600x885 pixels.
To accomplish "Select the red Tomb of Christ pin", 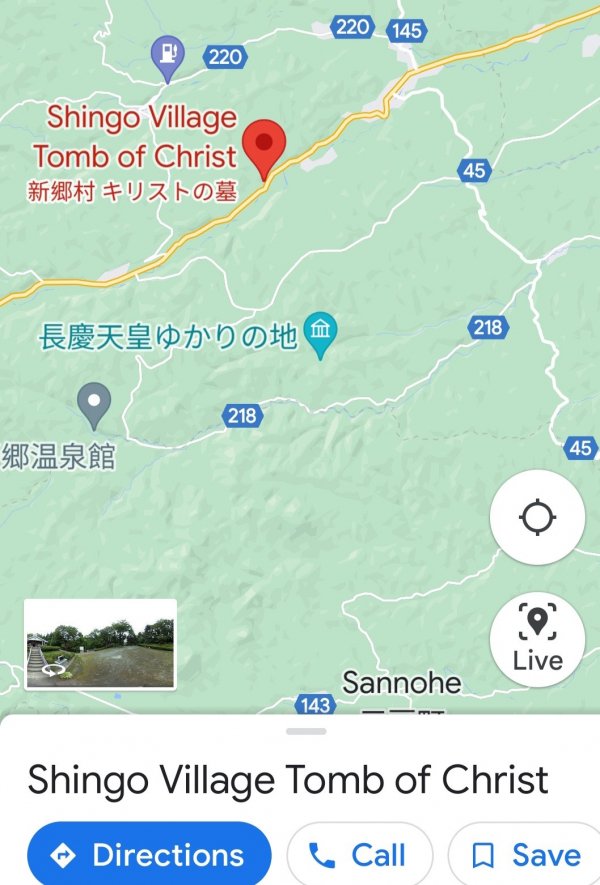I will 265,148.
